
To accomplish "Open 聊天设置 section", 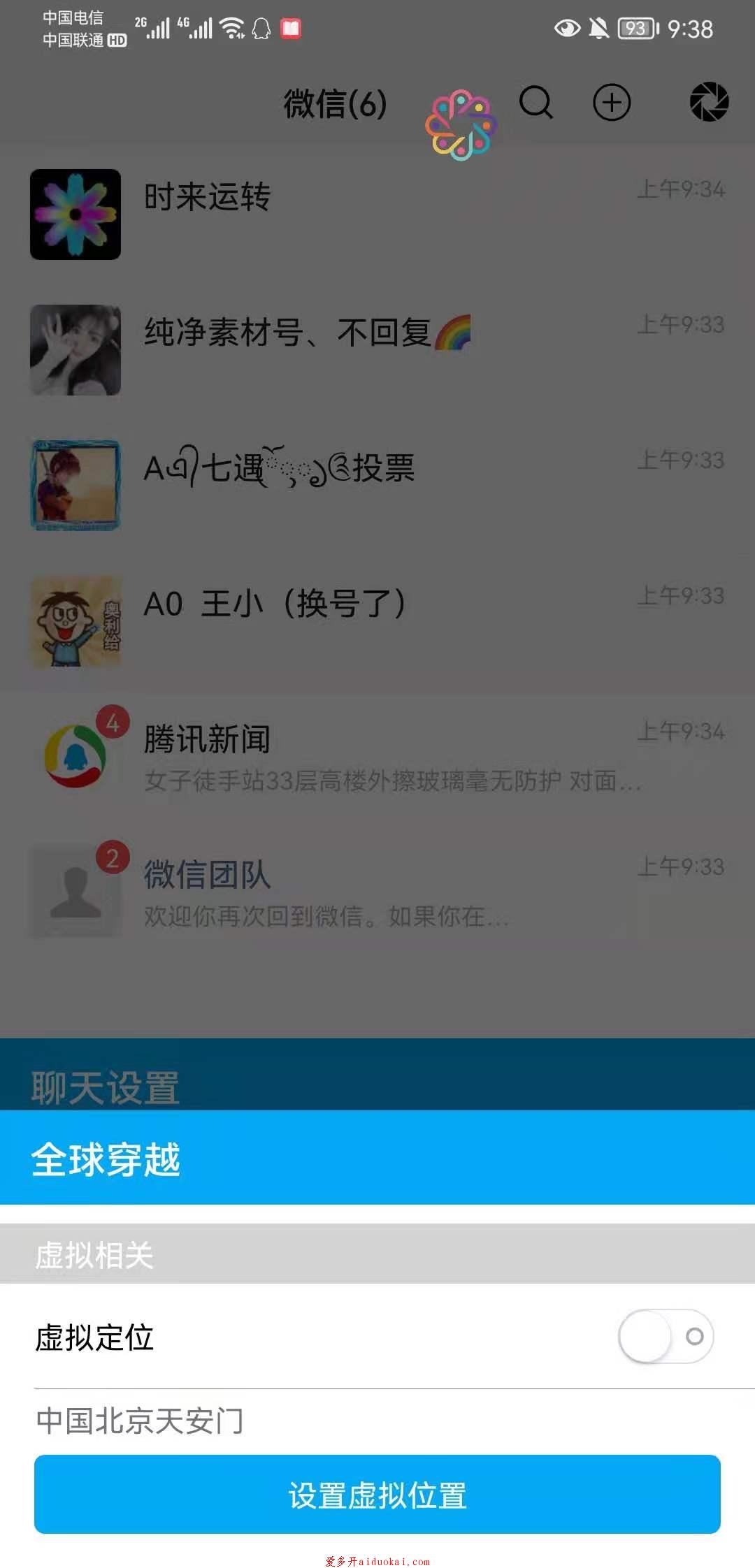I will [x=377, y=1082].
